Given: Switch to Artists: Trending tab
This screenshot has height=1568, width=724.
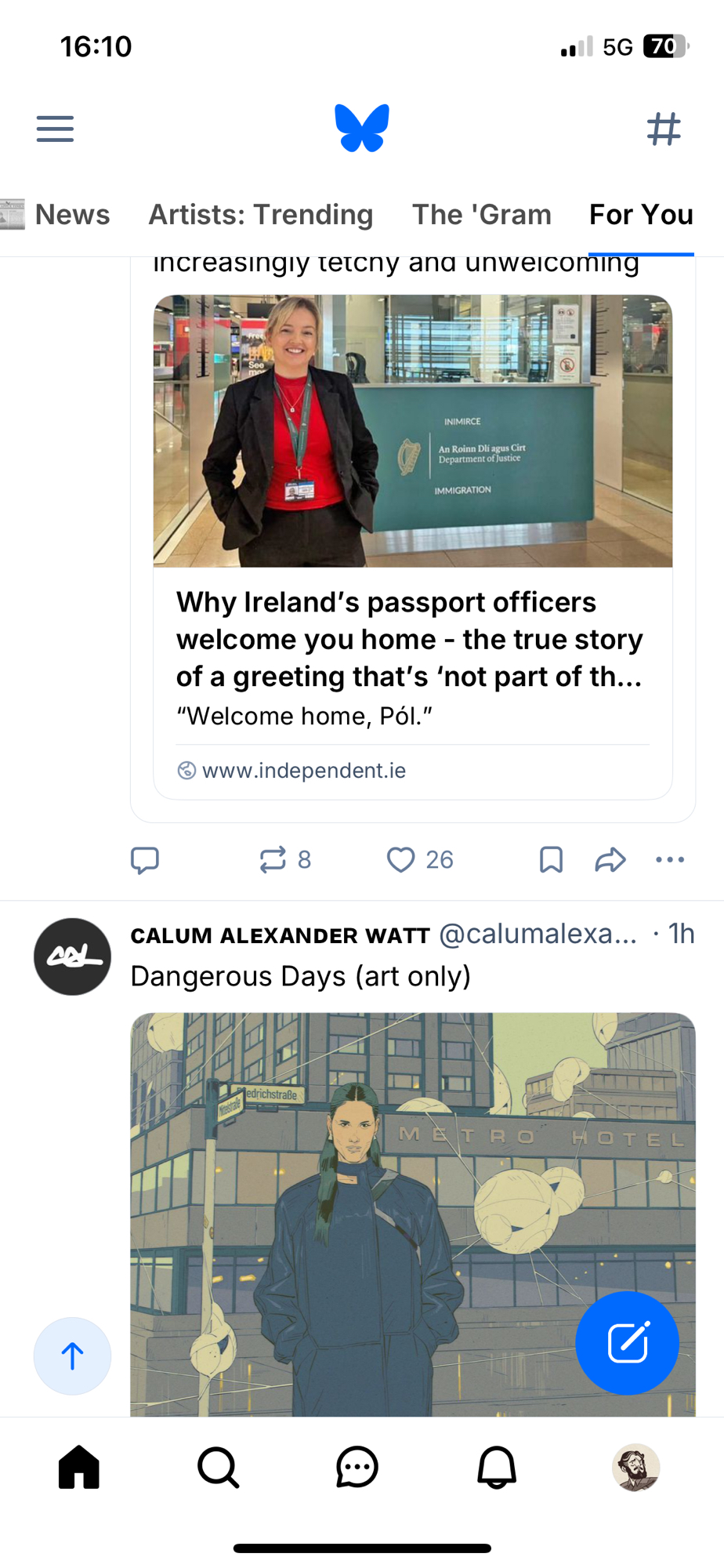Looking at the screenshot, I should (261, 215).
